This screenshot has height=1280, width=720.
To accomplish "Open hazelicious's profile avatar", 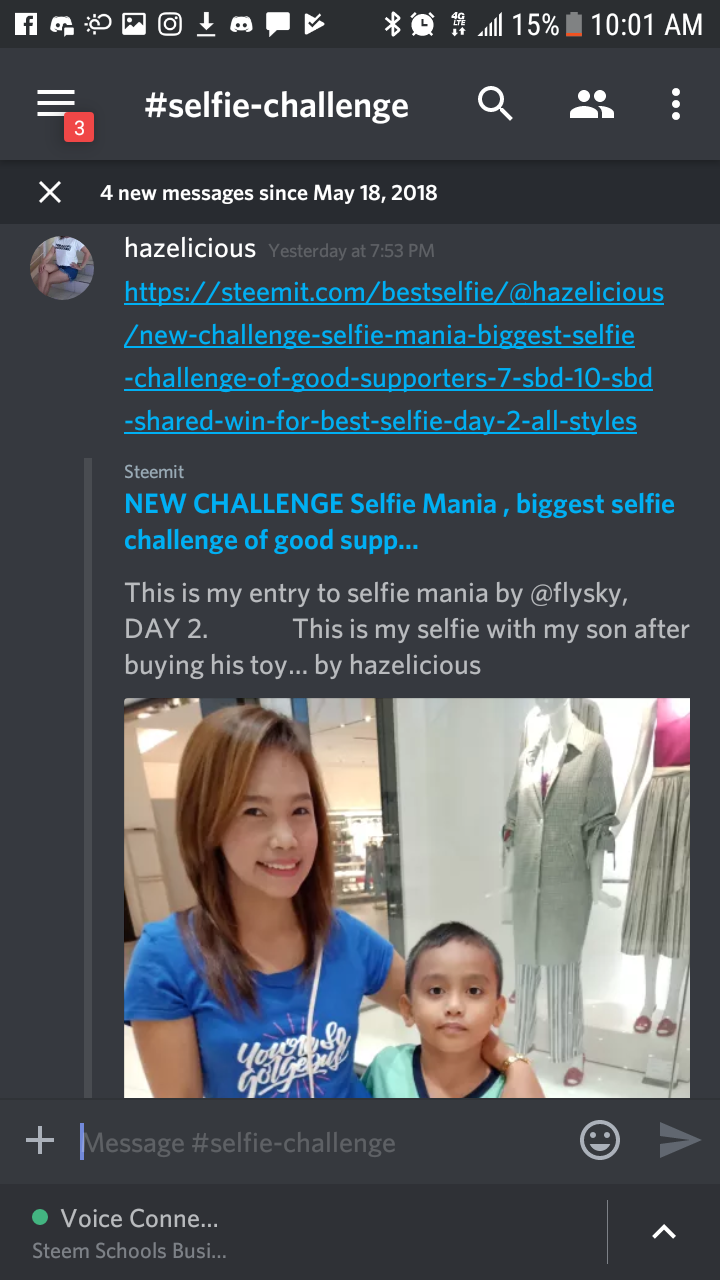I will [62, 268].
